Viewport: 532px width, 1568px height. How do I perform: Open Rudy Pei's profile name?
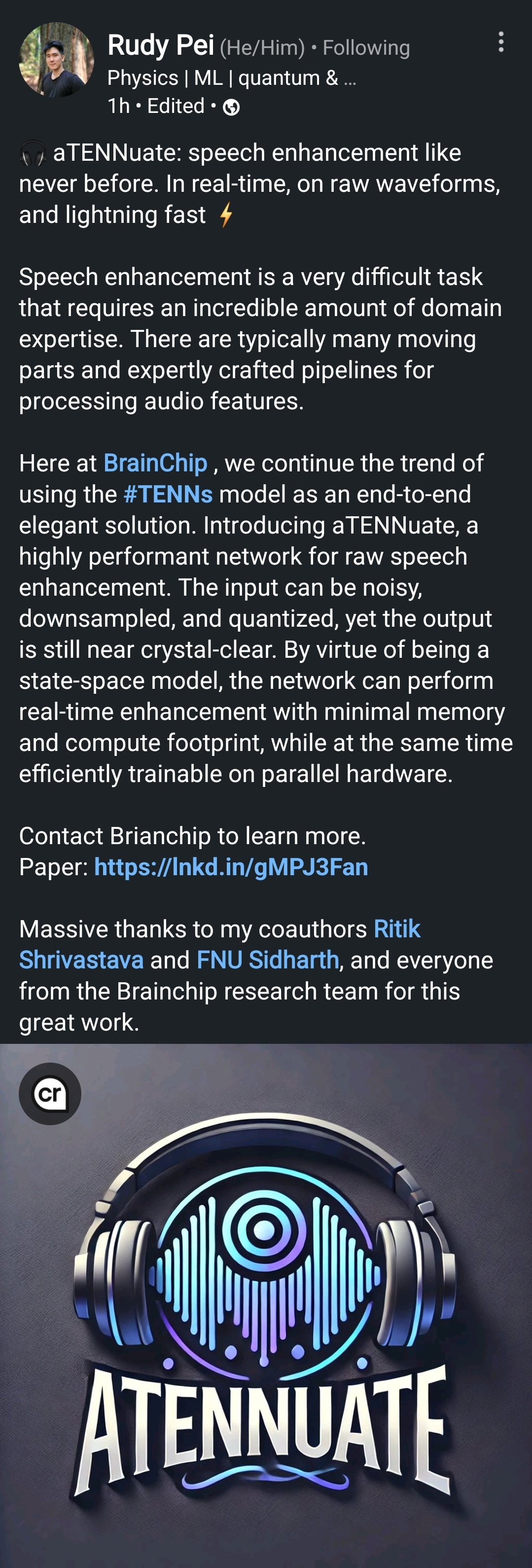click(161, 46)
